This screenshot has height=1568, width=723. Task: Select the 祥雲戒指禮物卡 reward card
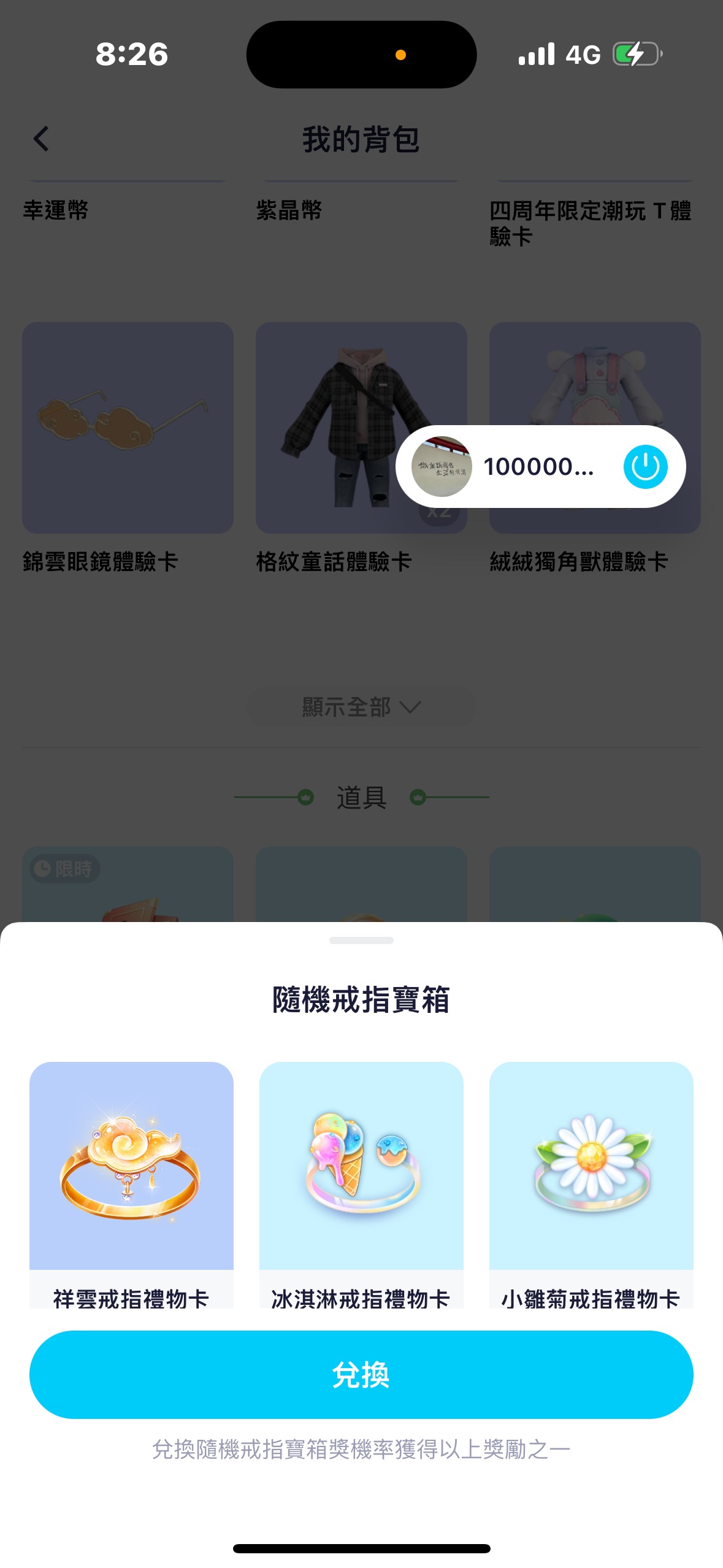[131, 1183]
